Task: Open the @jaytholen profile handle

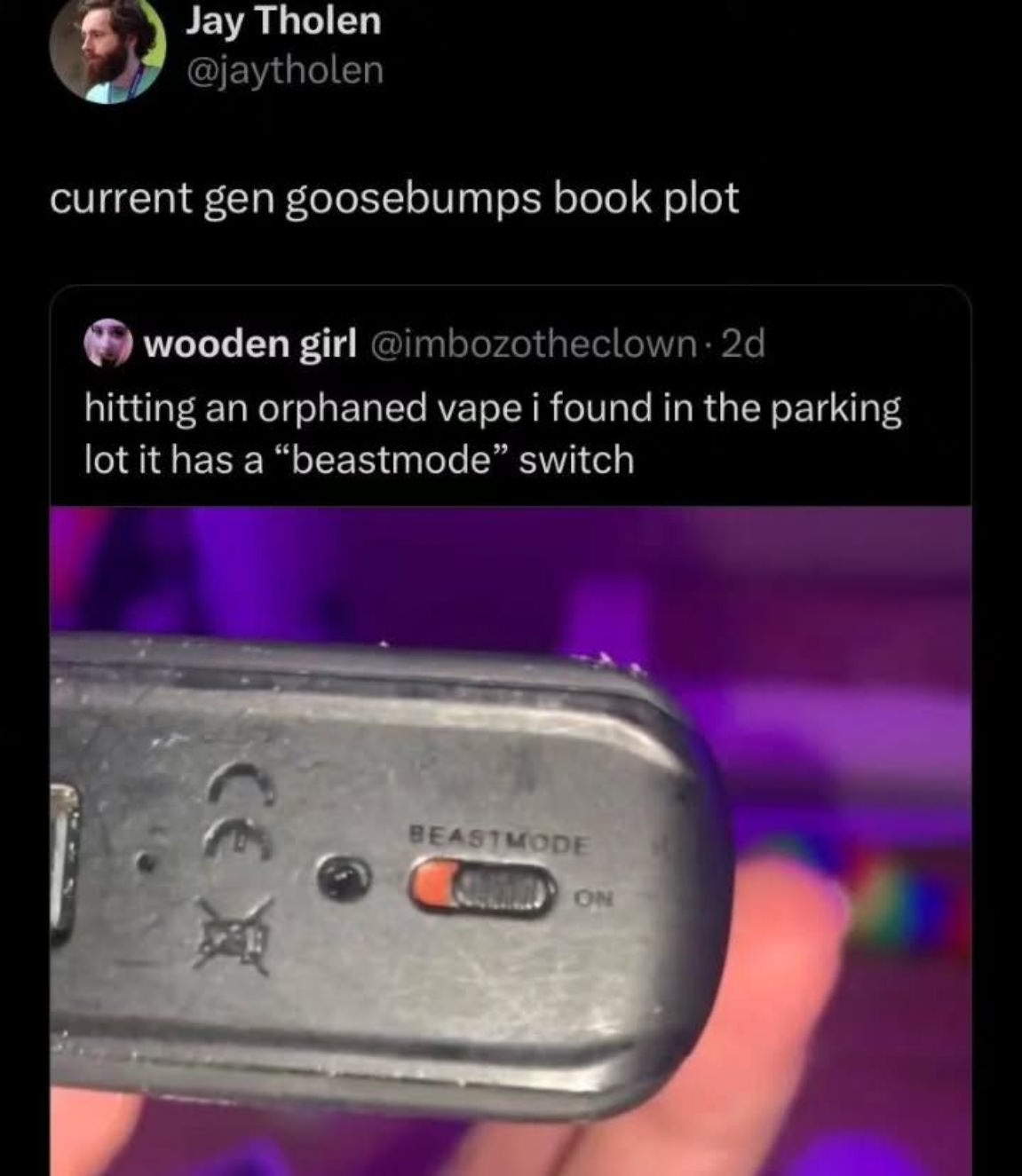Action: click(x=284, y=69)
